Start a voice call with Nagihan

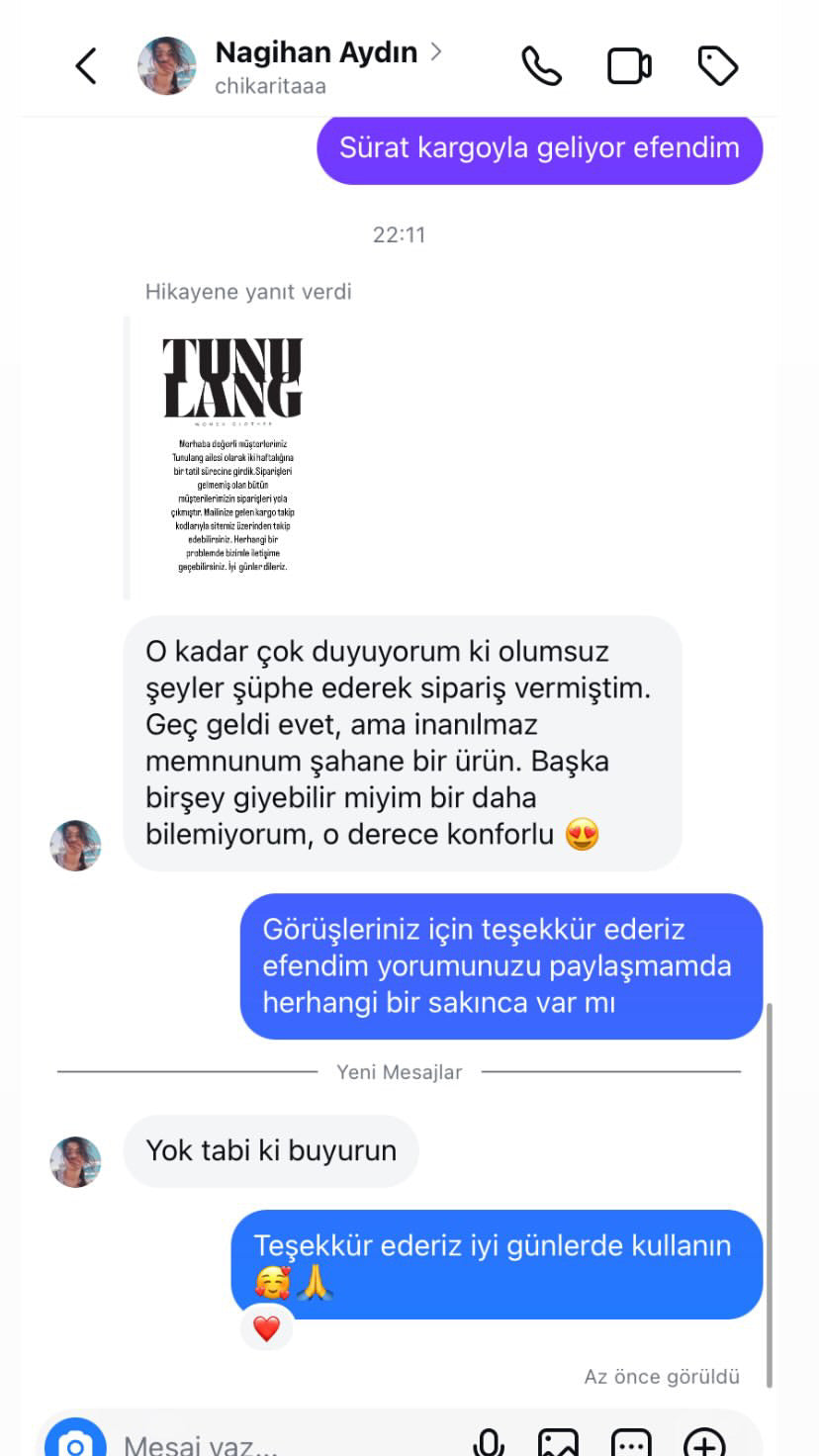point(541,66)
